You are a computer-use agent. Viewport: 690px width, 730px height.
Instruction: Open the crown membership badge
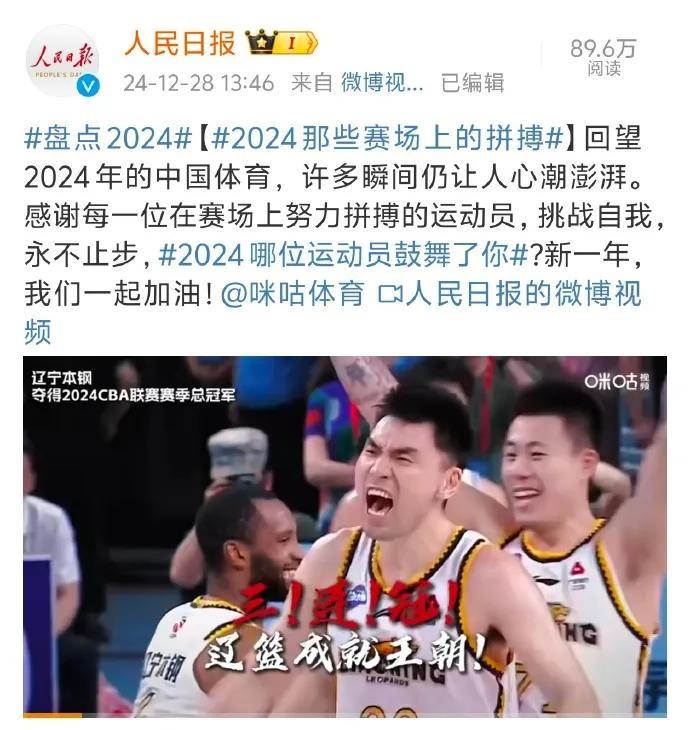(282, 43)
